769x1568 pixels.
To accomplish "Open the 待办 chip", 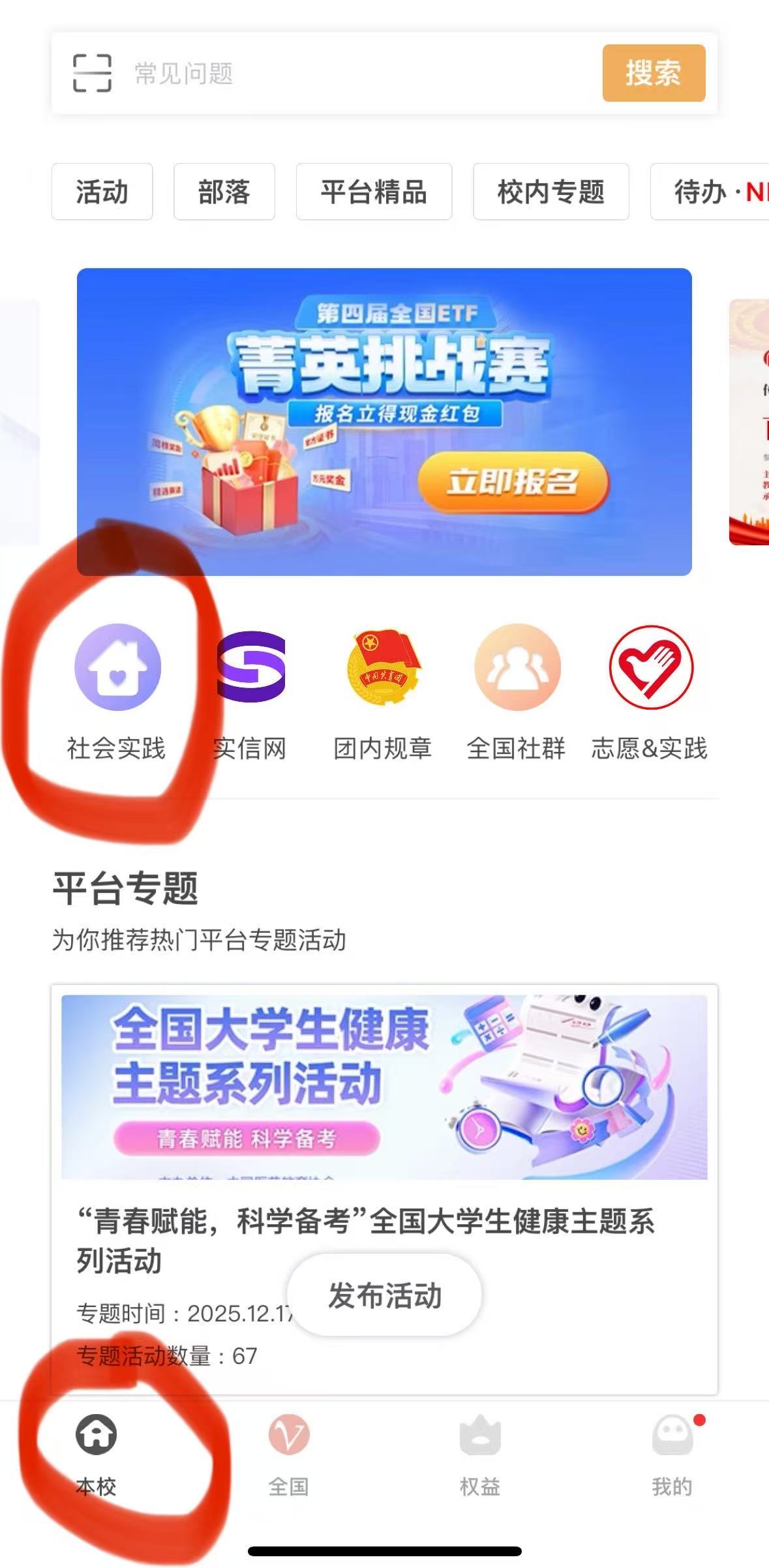I will click(711, 192).
